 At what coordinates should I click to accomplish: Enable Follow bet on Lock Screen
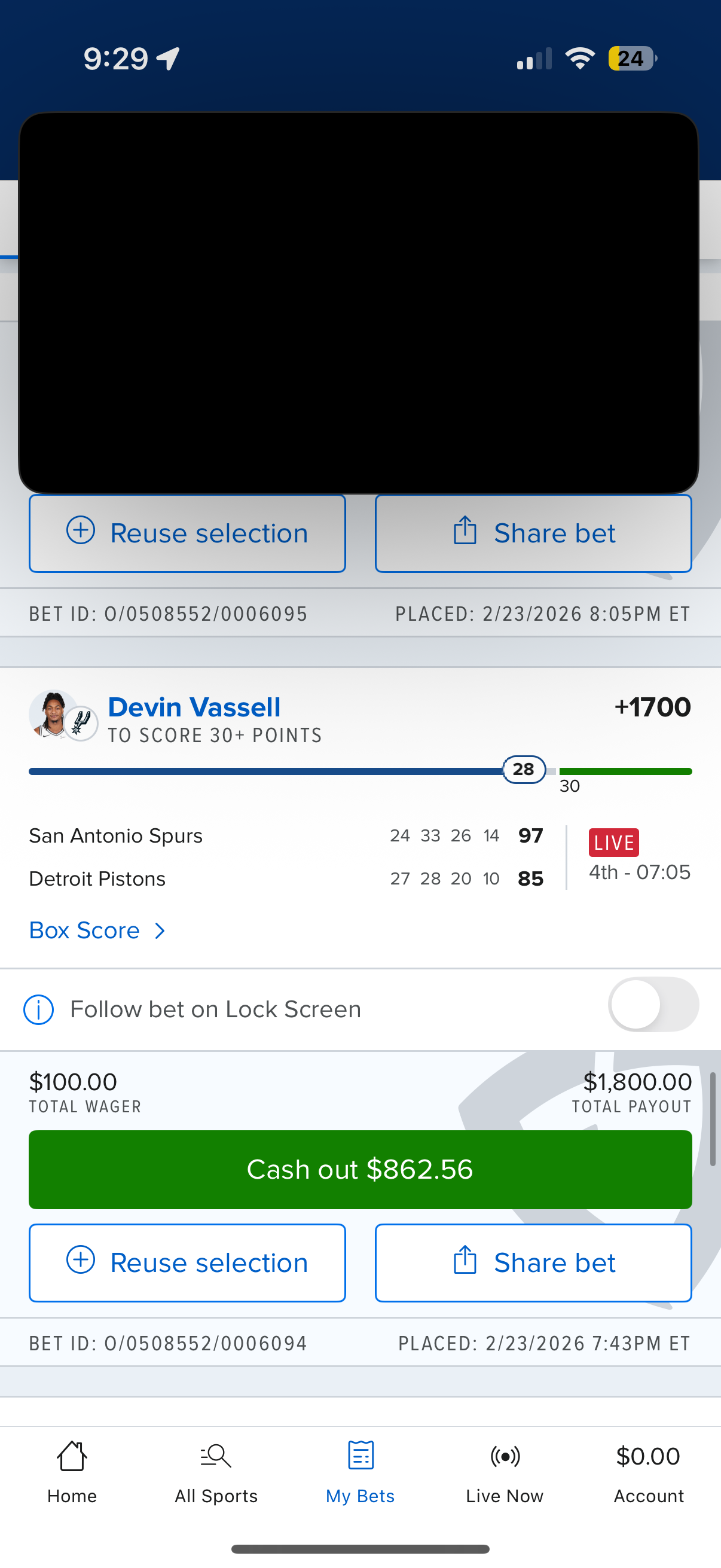point(652,1004)
